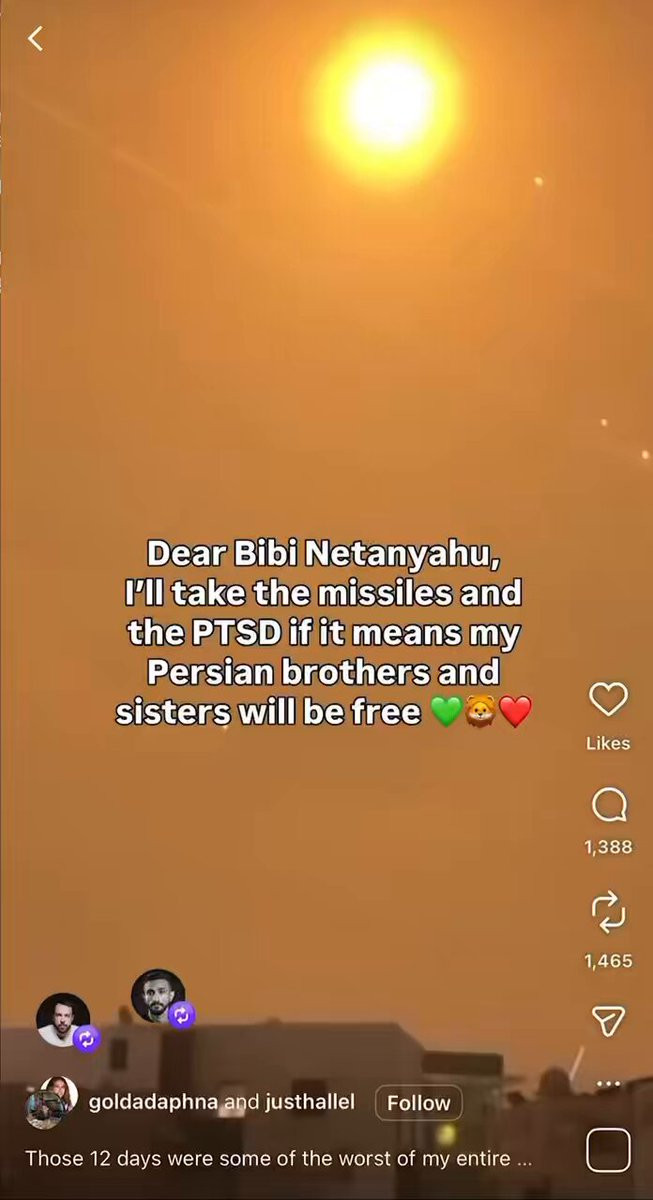Go back using the top-left arrow

tap(36, 39)
